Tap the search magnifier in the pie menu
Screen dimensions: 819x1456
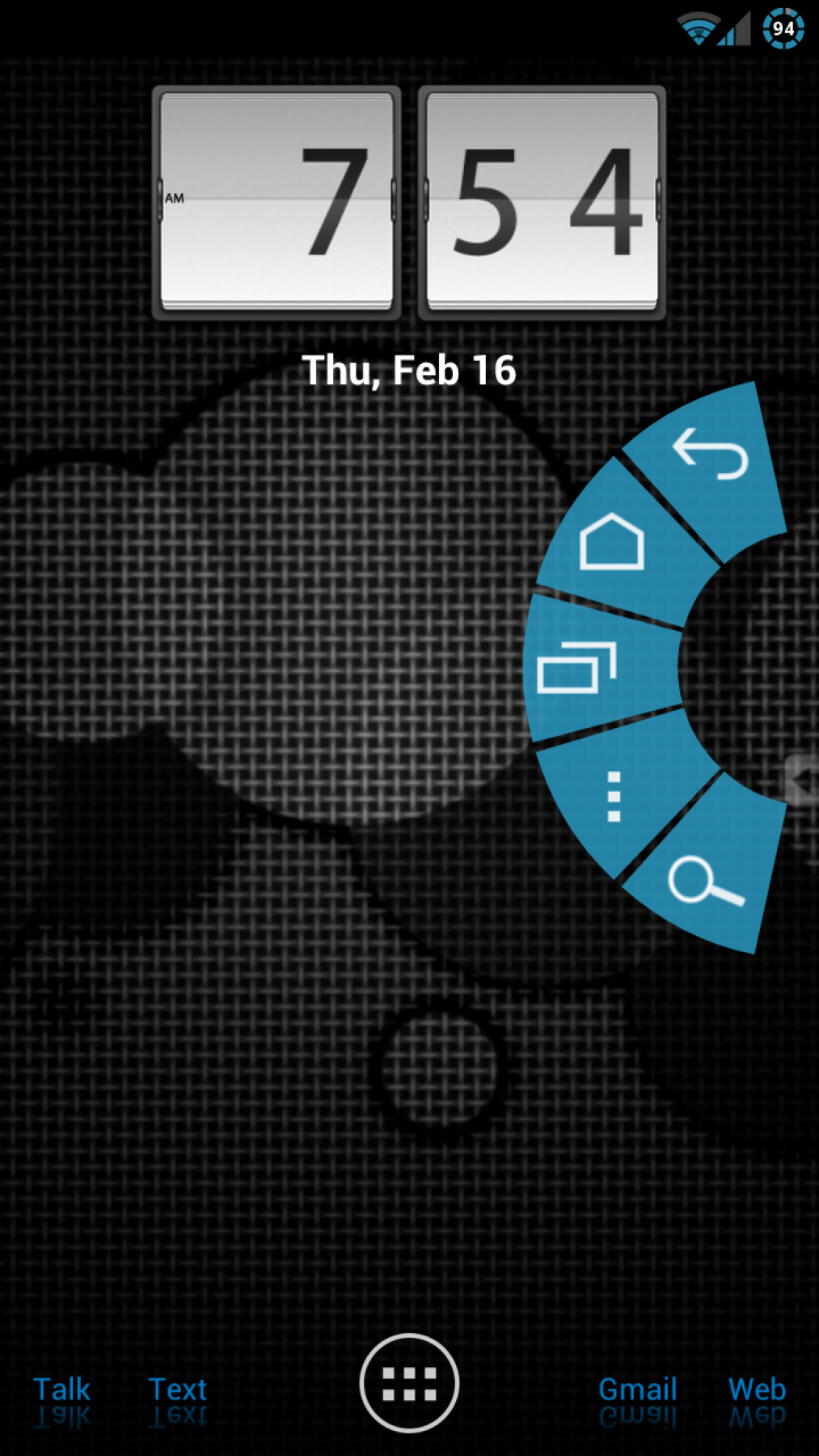(704, 881)
